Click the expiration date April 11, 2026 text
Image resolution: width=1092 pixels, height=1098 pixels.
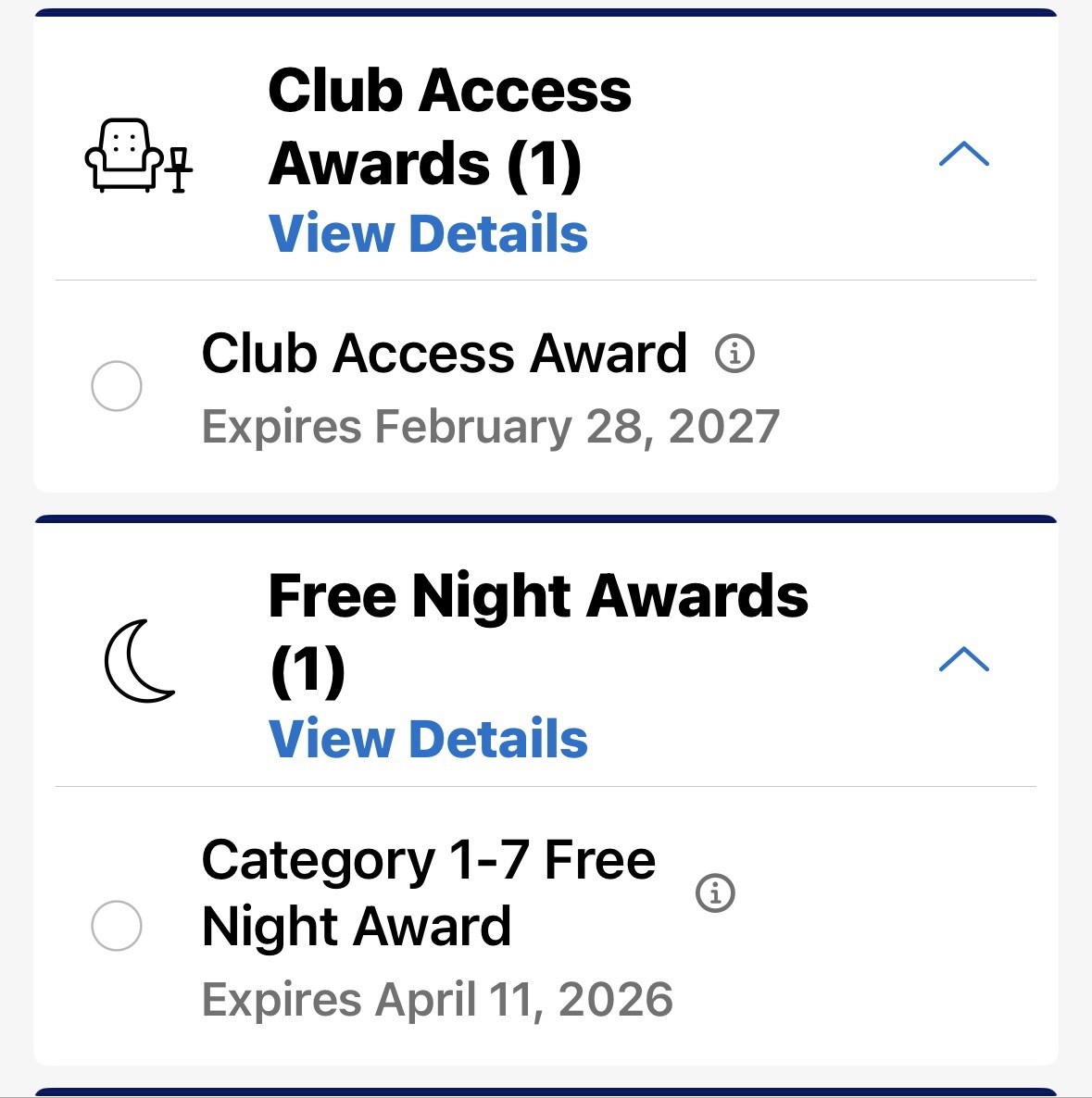pyautogui.click(x=437, y=998)
